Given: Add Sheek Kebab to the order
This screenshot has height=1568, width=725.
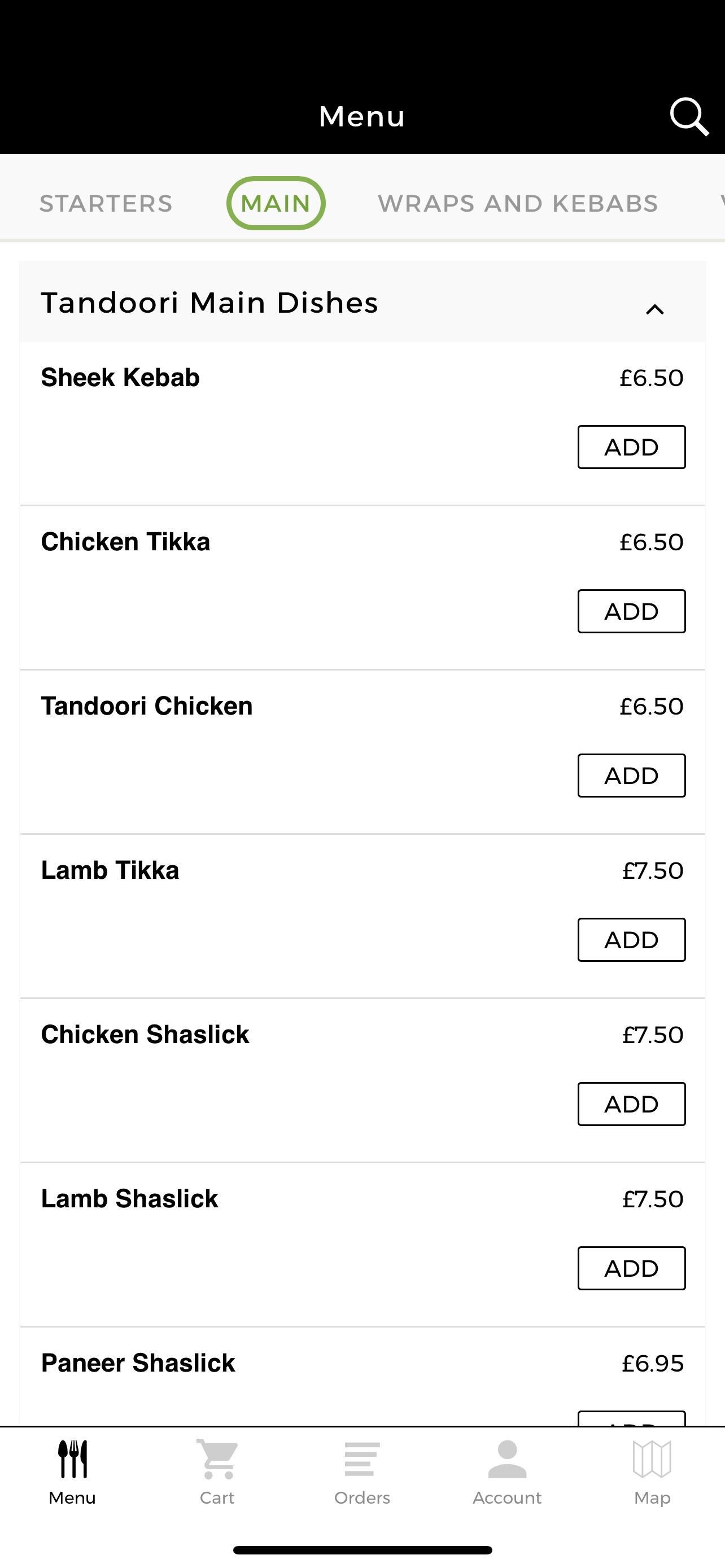Looking at the screenshot, I should tap(631, 447).
